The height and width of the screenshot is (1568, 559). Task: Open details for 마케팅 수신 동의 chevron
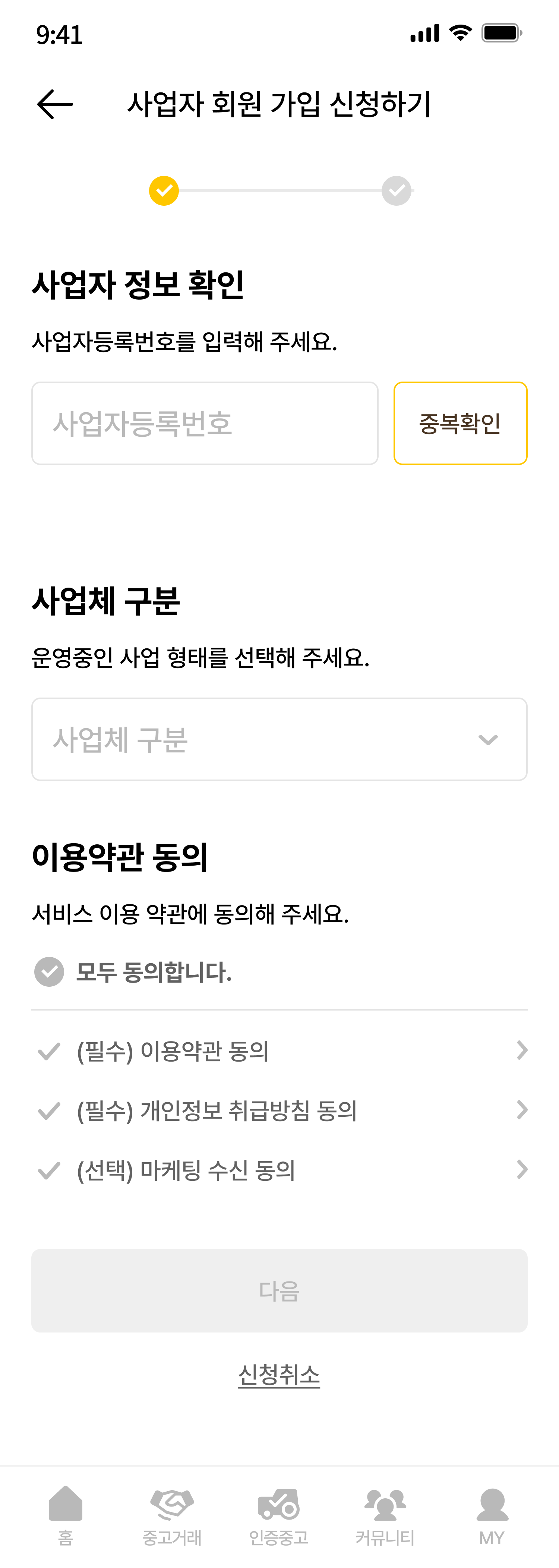click(x=521, y=1169)
